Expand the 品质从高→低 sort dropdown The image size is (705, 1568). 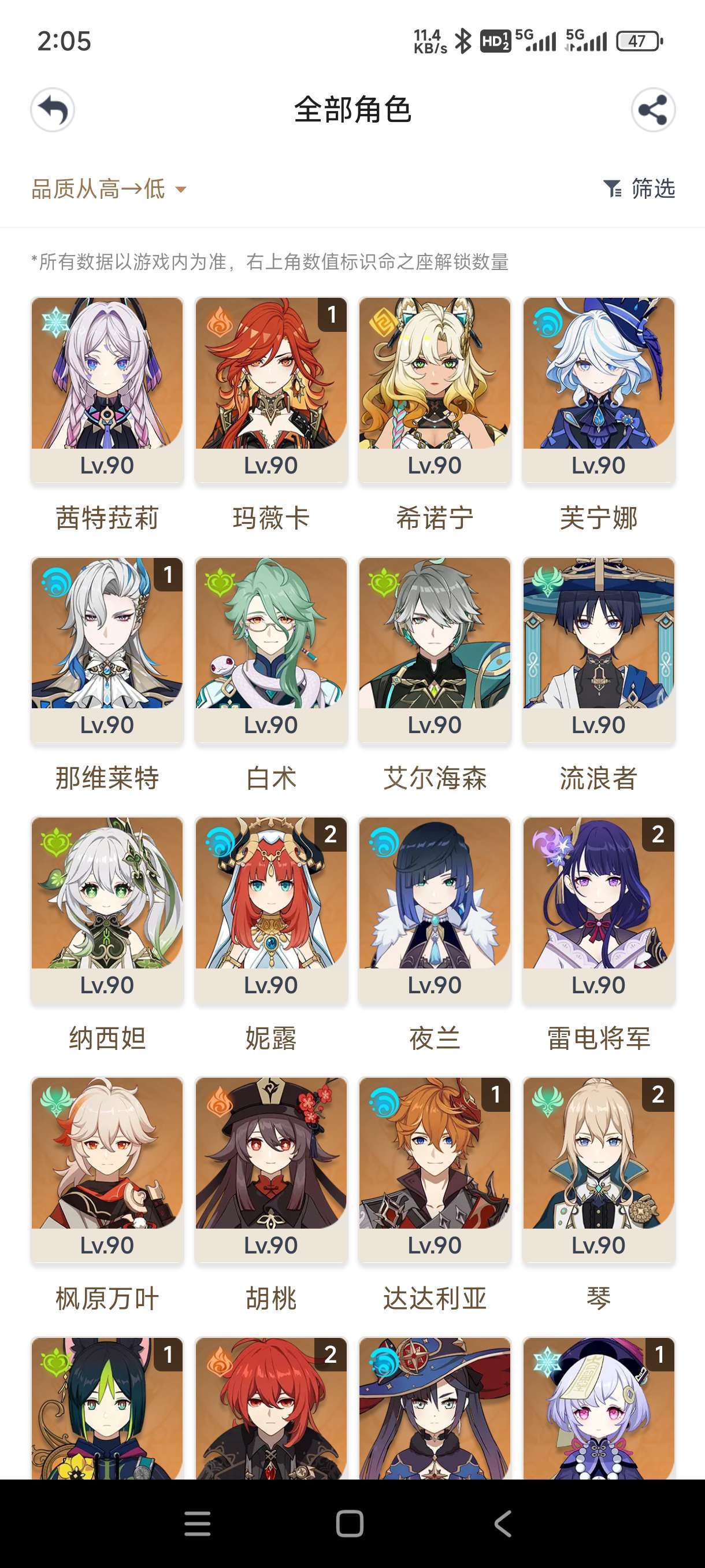point(109,188)
